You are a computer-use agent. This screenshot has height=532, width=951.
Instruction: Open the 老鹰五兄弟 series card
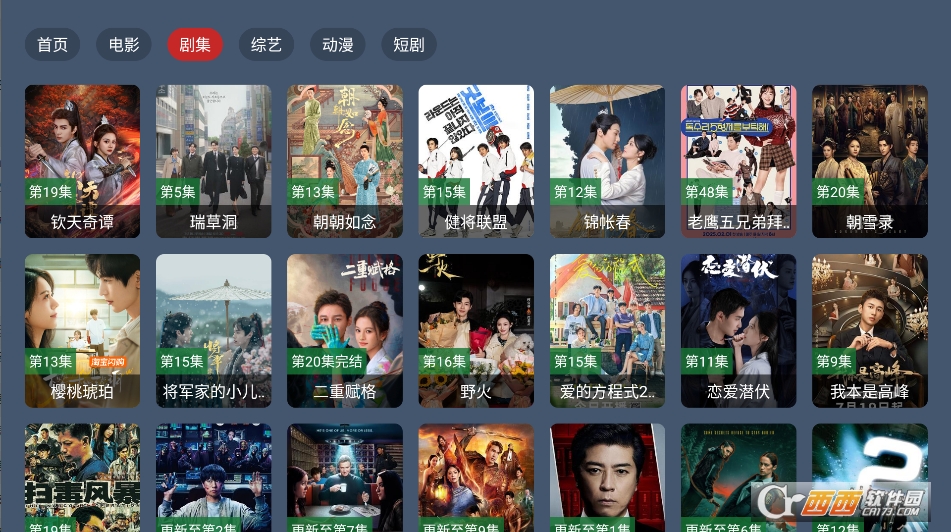pos(738,160)
